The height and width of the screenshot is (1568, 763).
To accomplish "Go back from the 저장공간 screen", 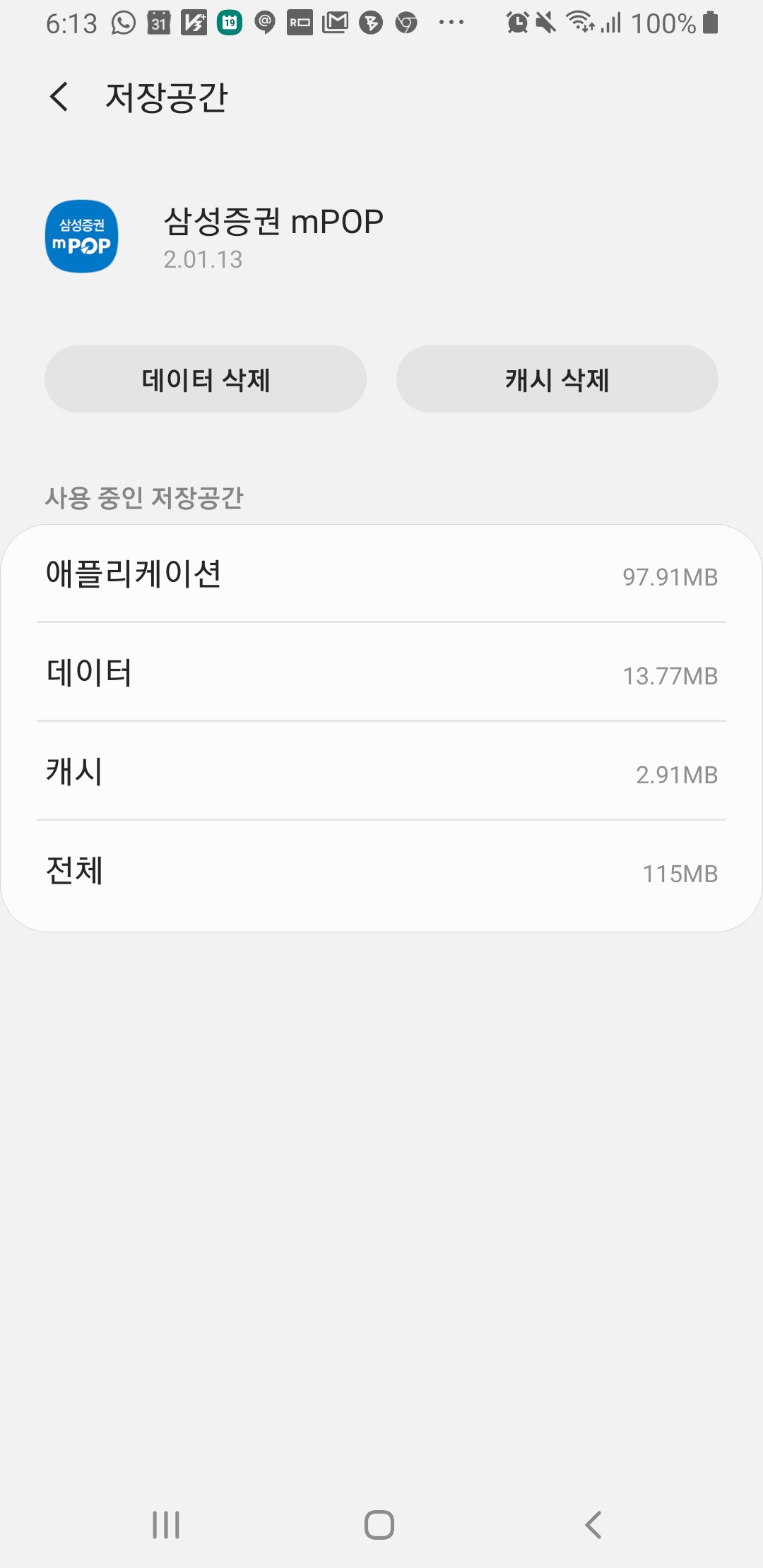I will tap(59, 97).
